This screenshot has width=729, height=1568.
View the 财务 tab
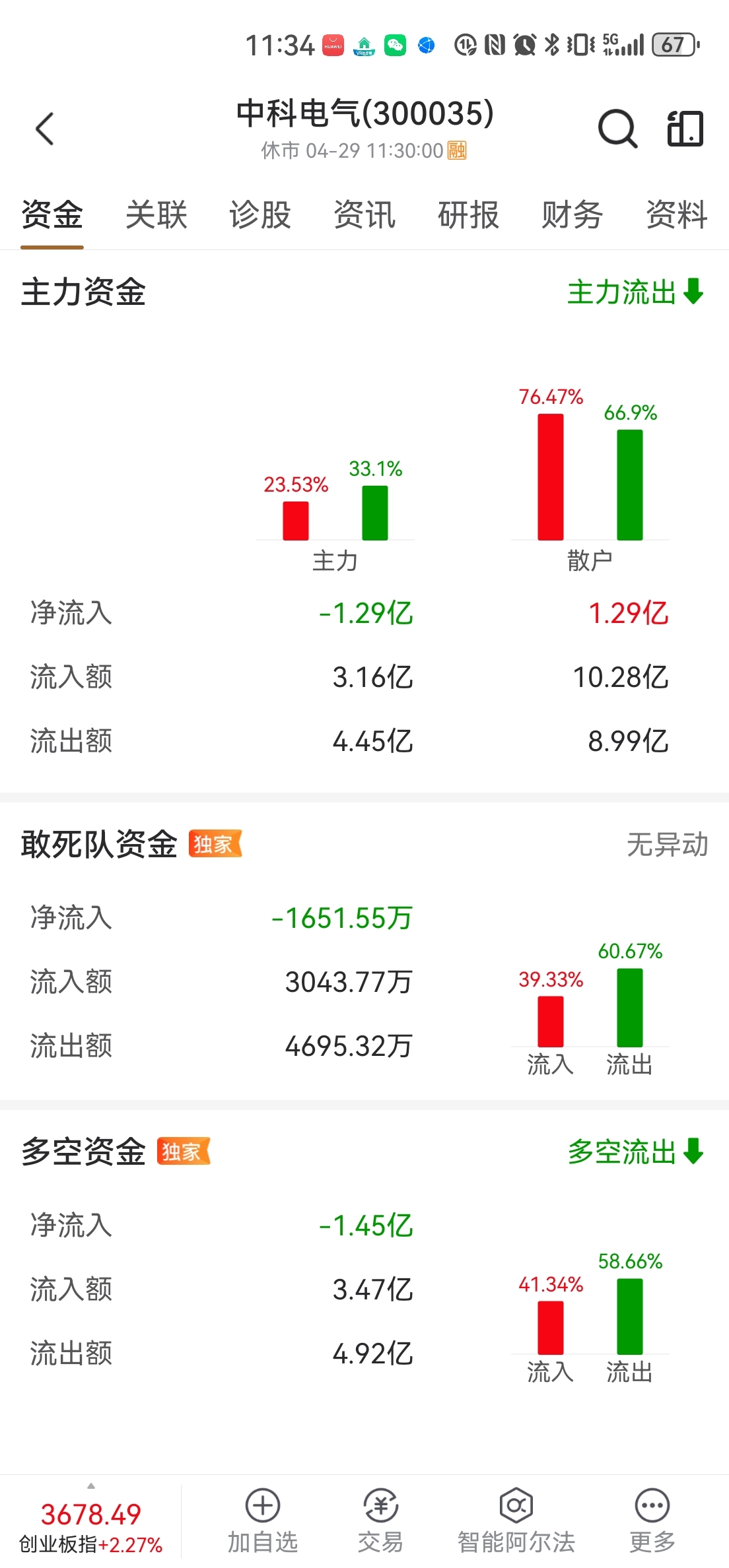coord(572,214)
